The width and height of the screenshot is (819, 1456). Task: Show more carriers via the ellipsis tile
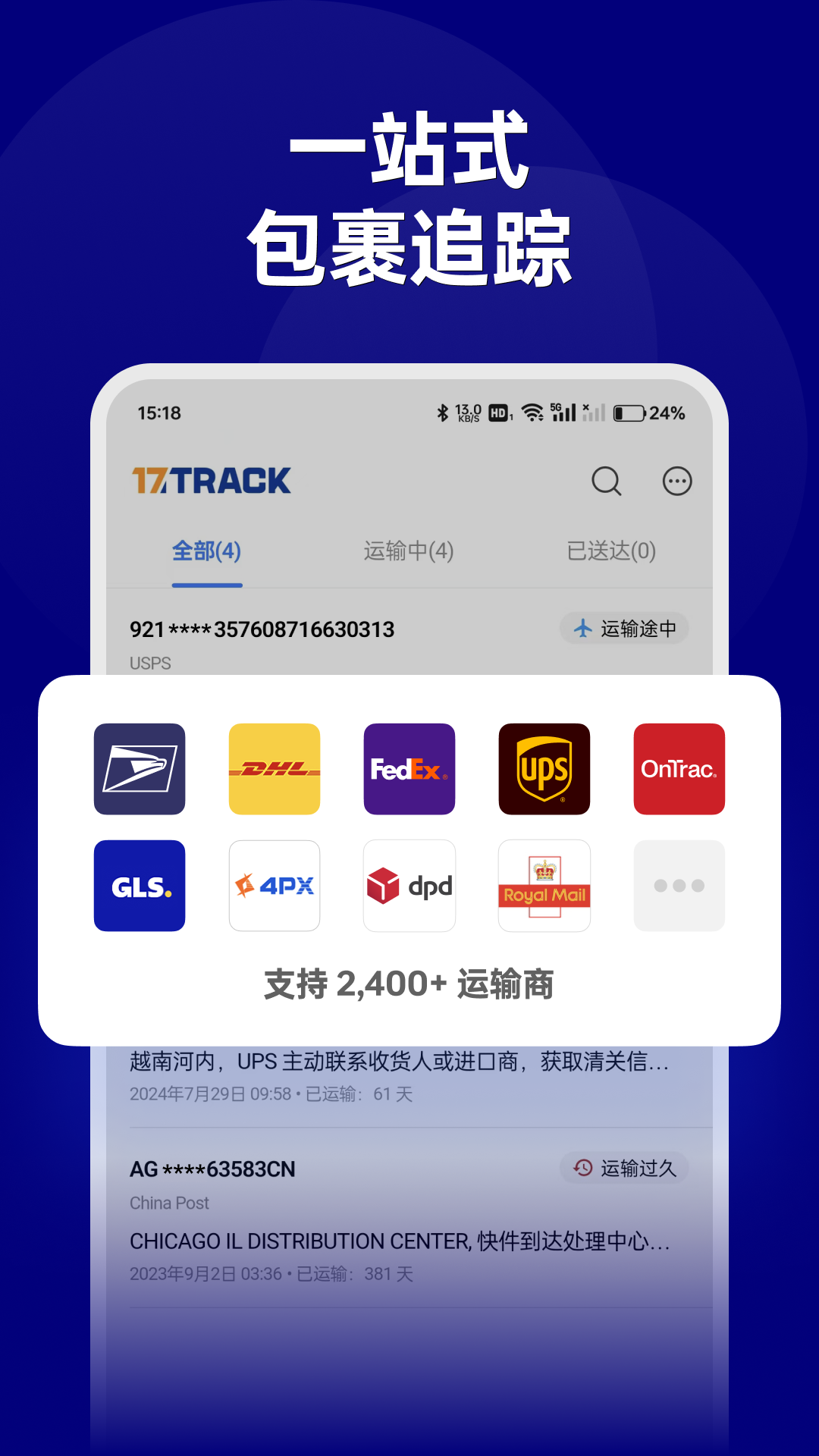click(679, 886)
